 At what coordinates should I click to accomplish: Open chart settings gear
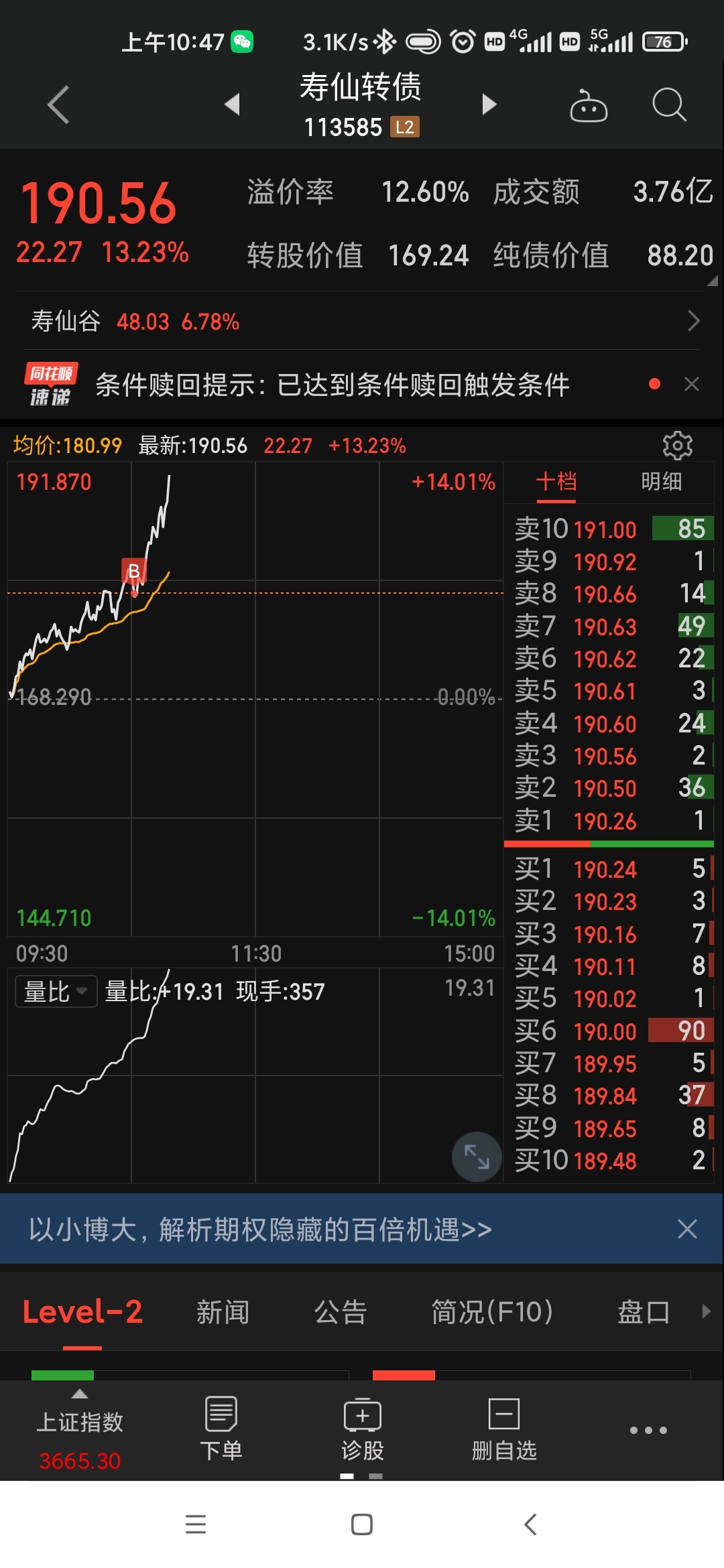[x=677, y=445]
